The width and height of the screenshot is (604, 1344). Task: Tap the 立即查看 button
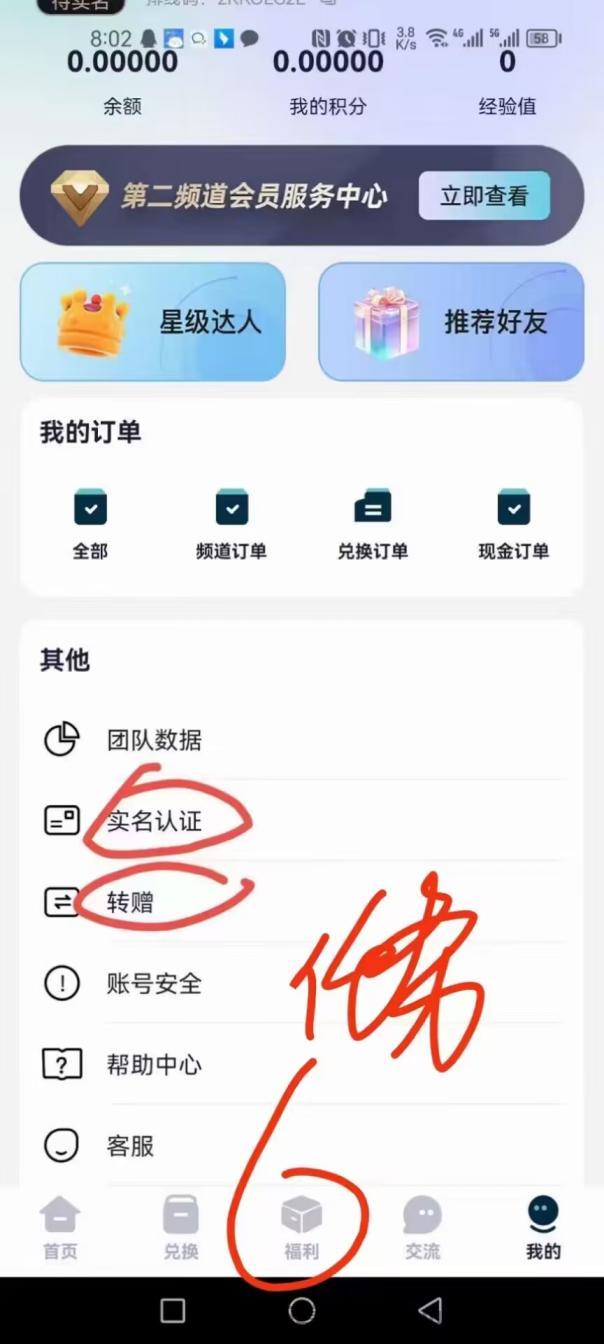[484, 196]
